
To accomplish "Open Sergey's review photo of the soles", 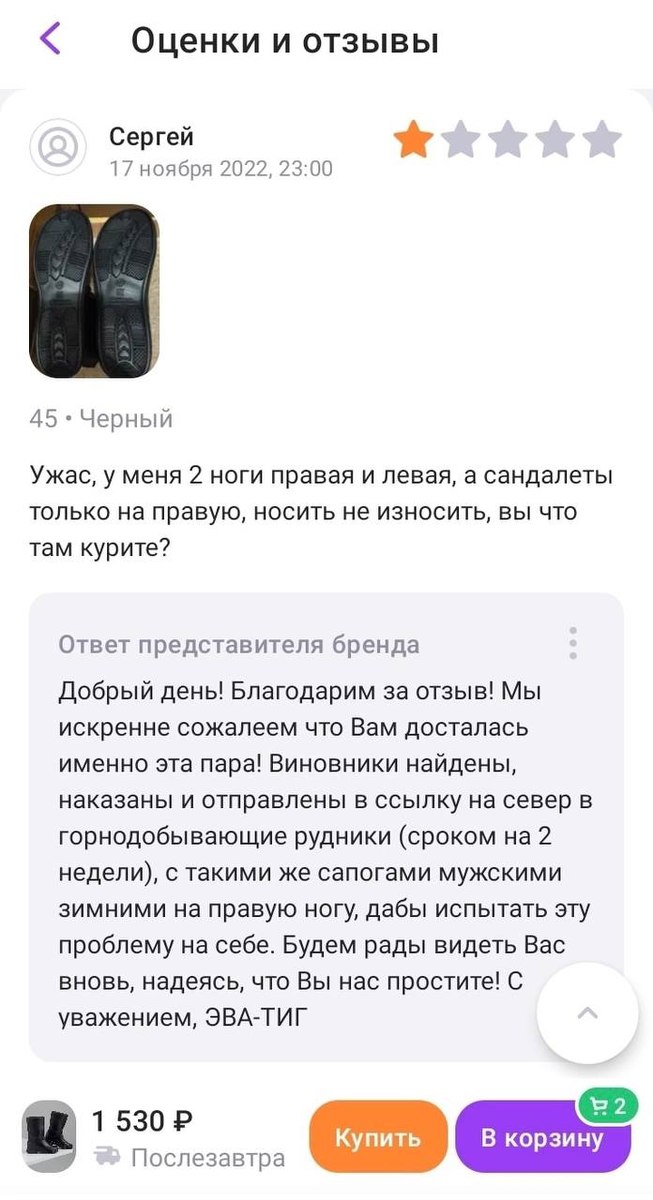I will (x=94, y=291).
